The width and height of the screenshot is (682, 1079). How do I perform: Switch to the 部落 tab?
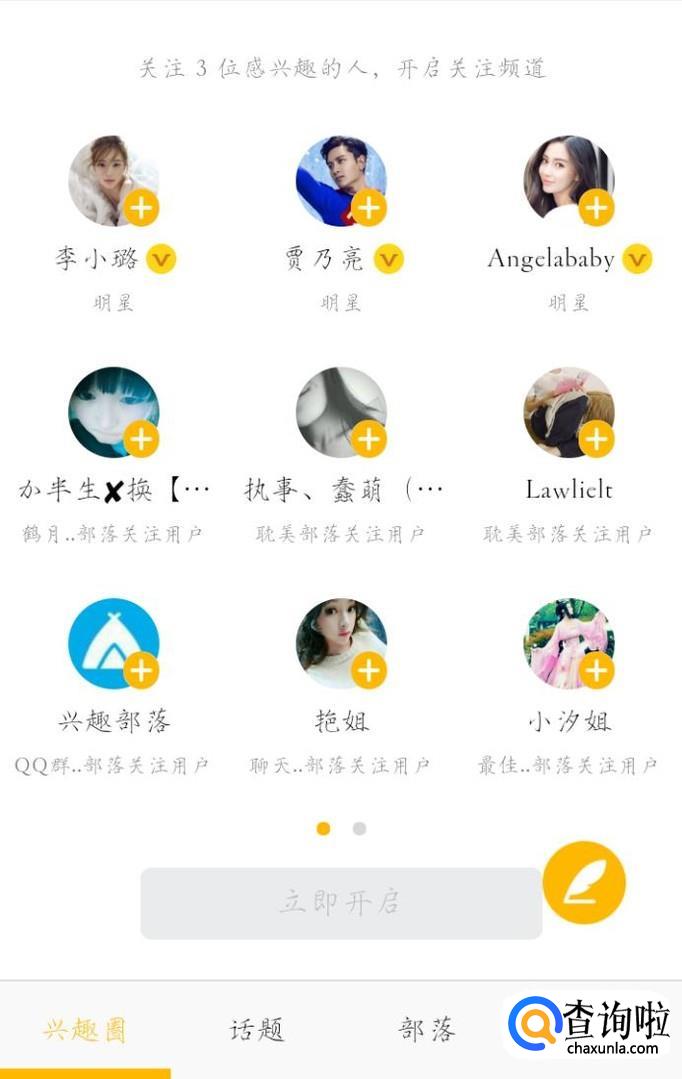(x=427, y=1029)
